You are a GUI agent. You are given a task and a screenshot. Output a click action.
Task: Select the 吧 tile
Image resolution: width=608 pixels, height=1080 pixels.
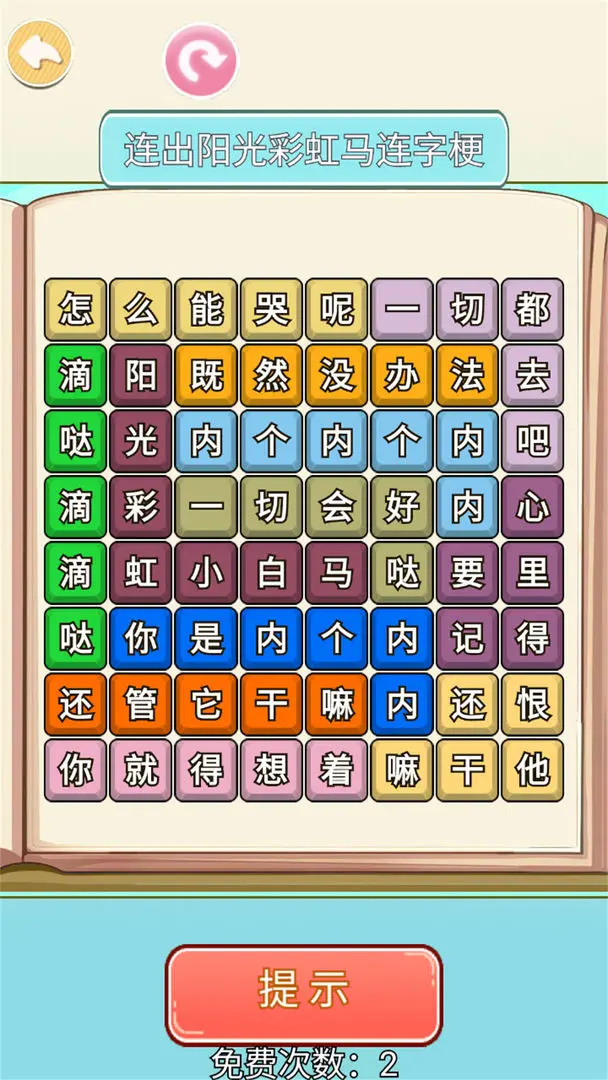pyautogui.click(x=532, y=441)
